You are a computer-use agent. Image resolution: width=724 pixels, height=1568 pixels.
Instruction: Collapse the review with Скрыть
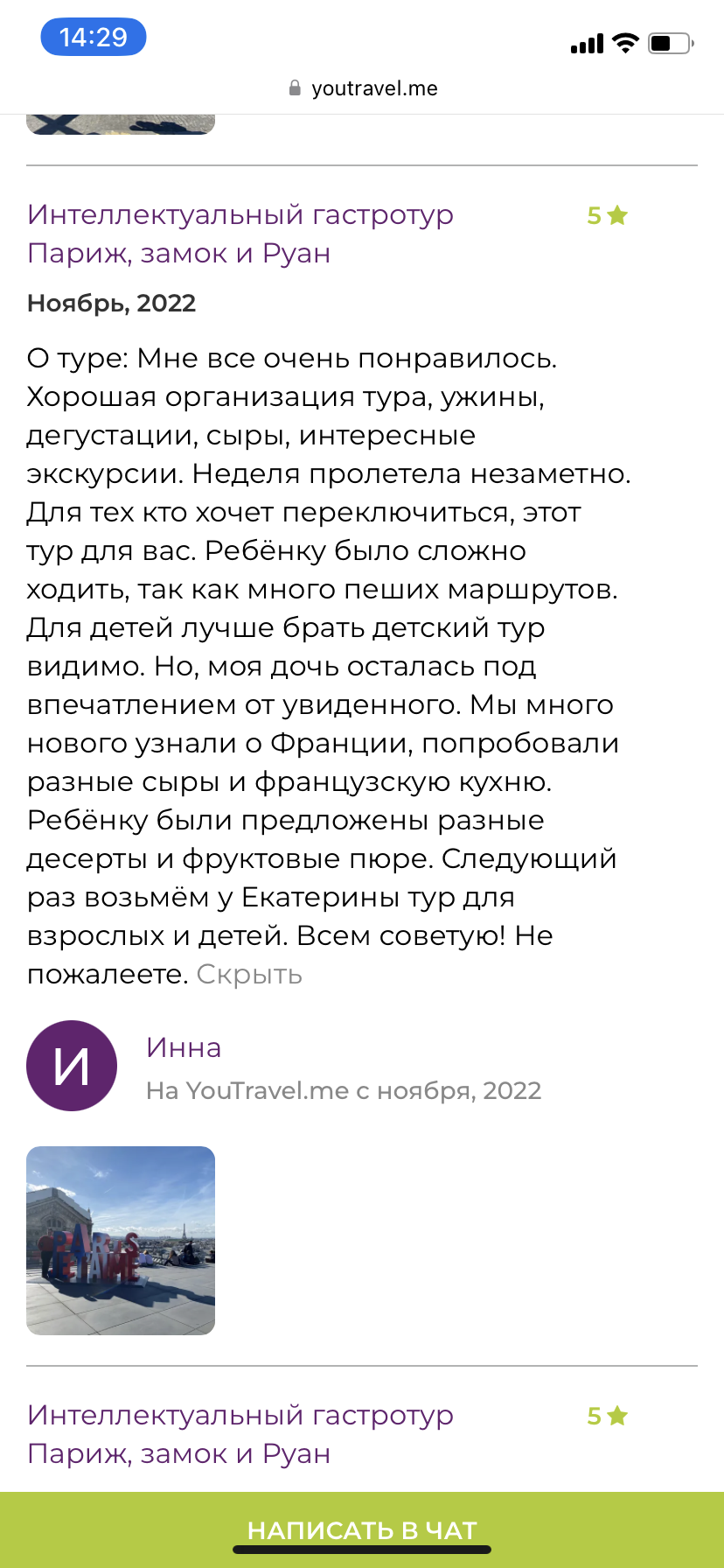[249, 974]
